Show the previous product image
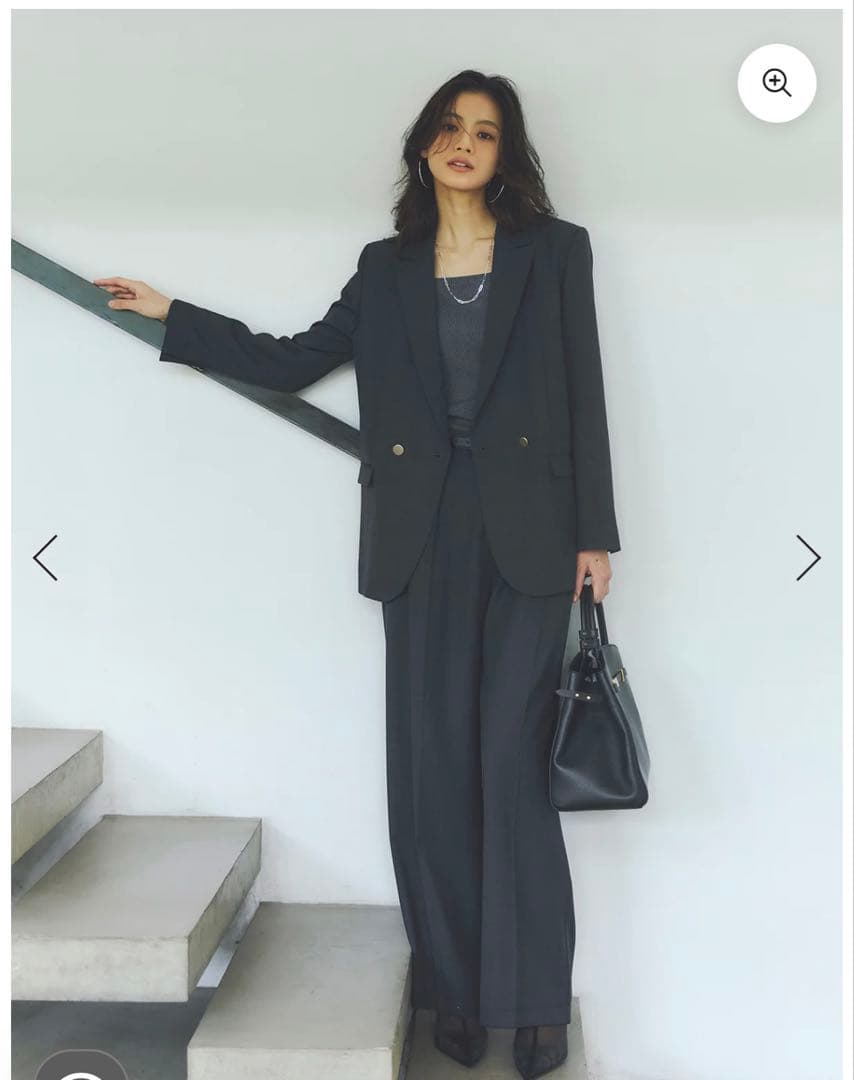This screenshot has height=1080, width=854. tap(45, 557)
